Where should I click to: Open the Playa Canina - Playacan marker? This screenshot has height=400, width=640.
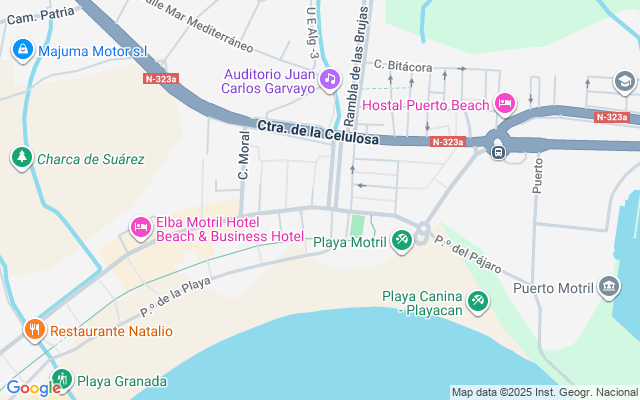[x=478, y=300]
